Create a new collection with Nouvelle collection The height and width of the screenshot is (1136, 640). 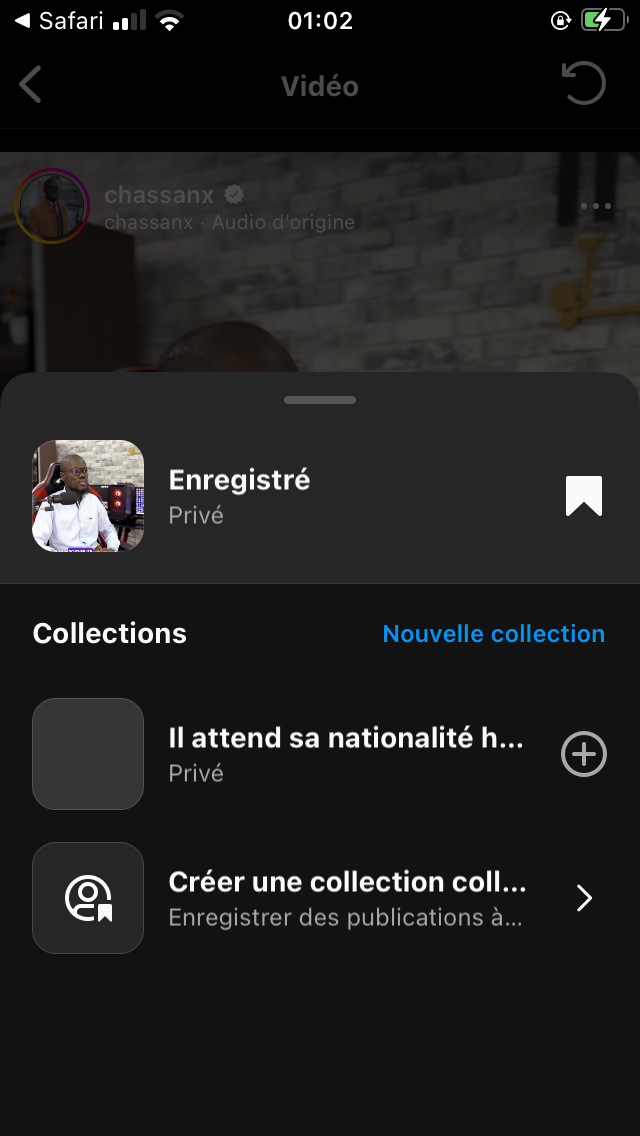(x=493, y=634)
